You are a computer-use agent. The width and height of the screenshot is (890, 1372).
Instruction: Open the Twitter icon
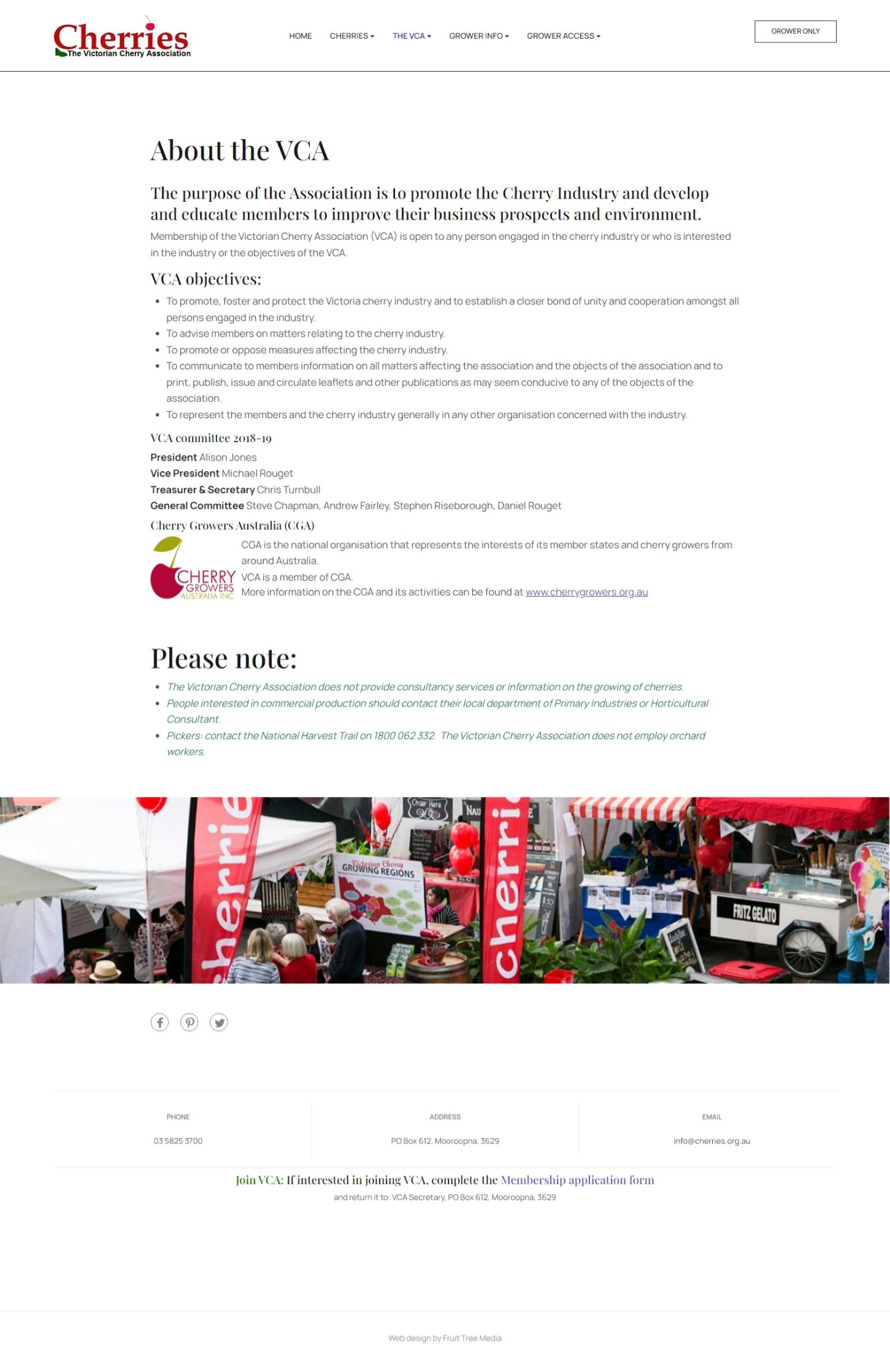(219, 1022)
